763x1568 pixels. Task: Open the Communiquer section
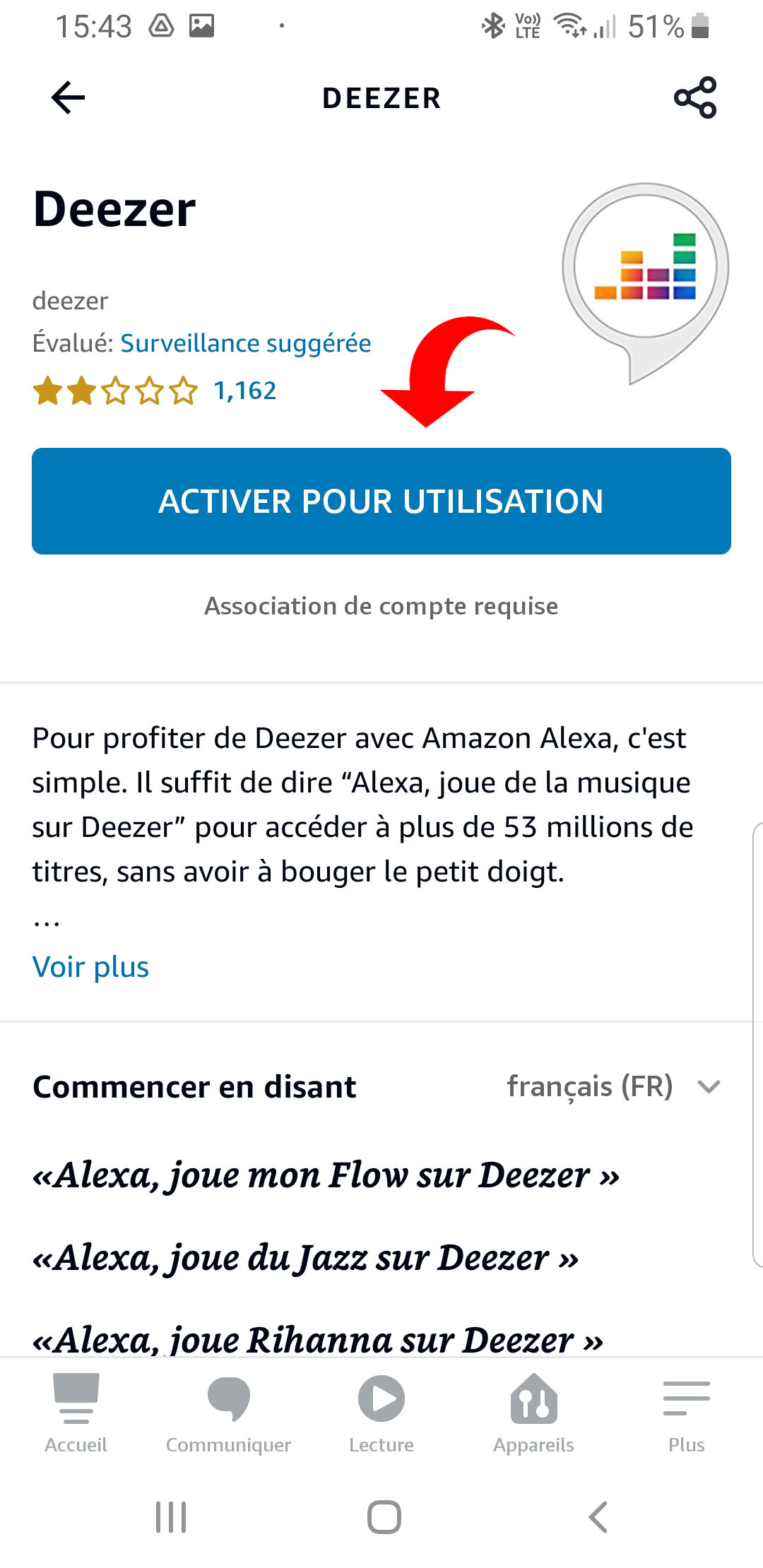click(x=227, y=1413)
